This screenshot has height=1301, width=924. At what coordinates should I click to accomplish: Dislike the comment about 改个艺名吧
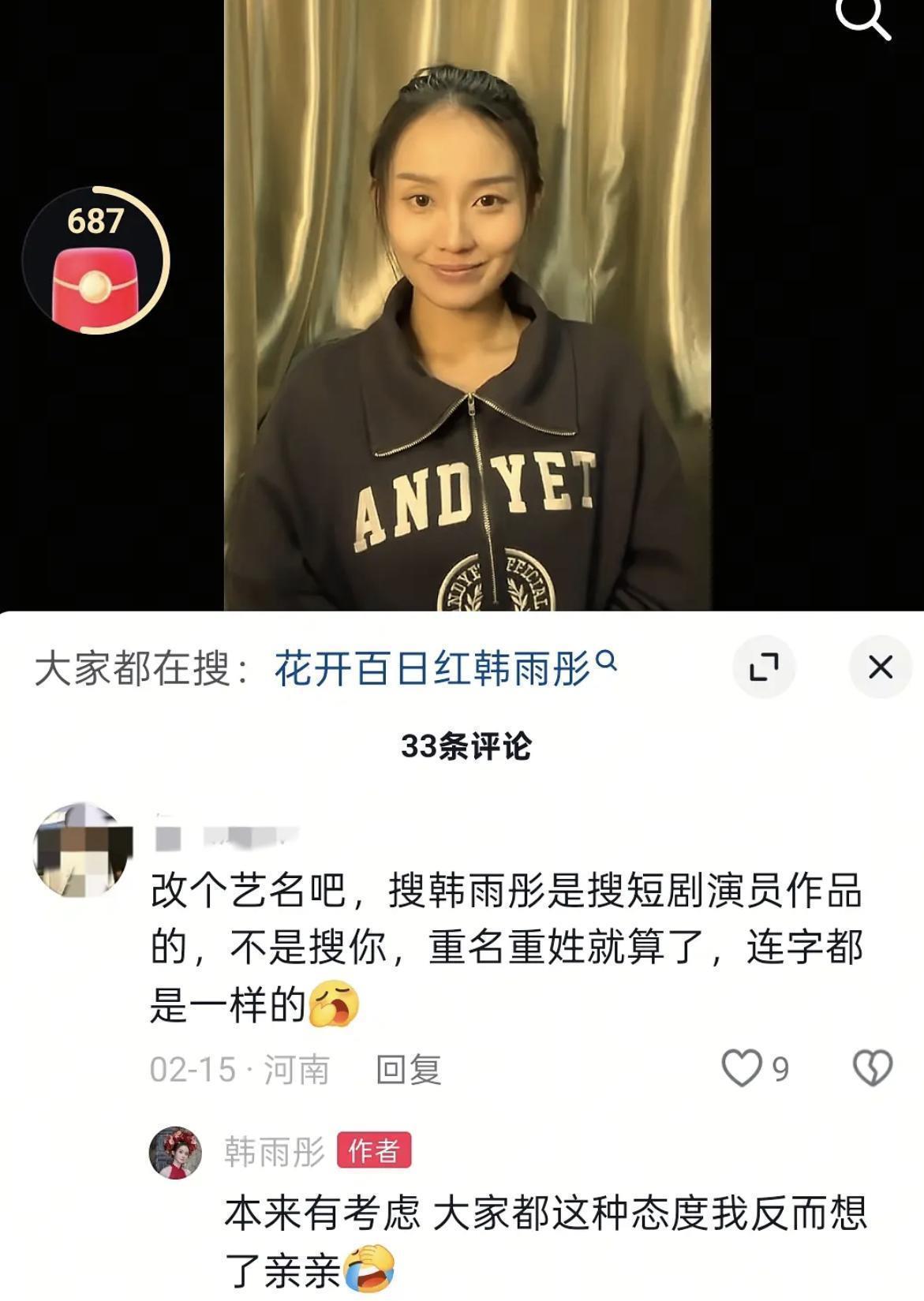click(873, 1068)
